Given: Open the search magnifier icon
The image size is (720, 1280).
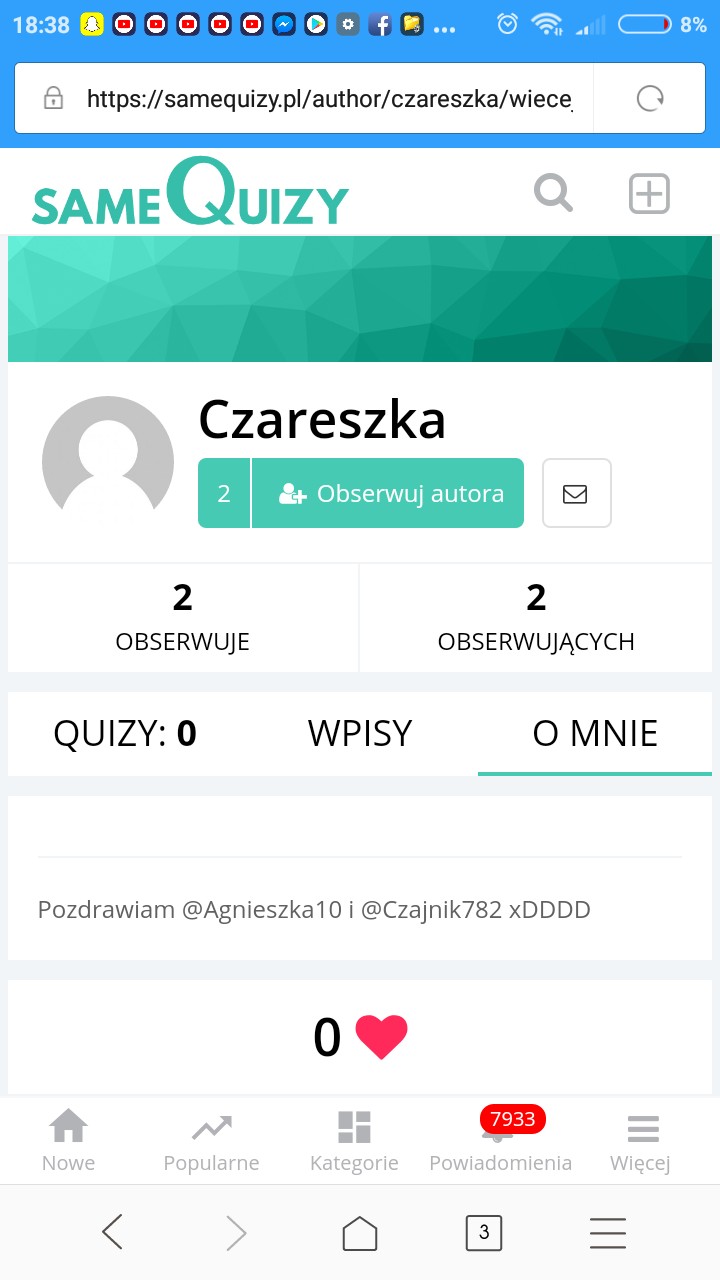Looking at the screenshot, I should tap(553, 193).
